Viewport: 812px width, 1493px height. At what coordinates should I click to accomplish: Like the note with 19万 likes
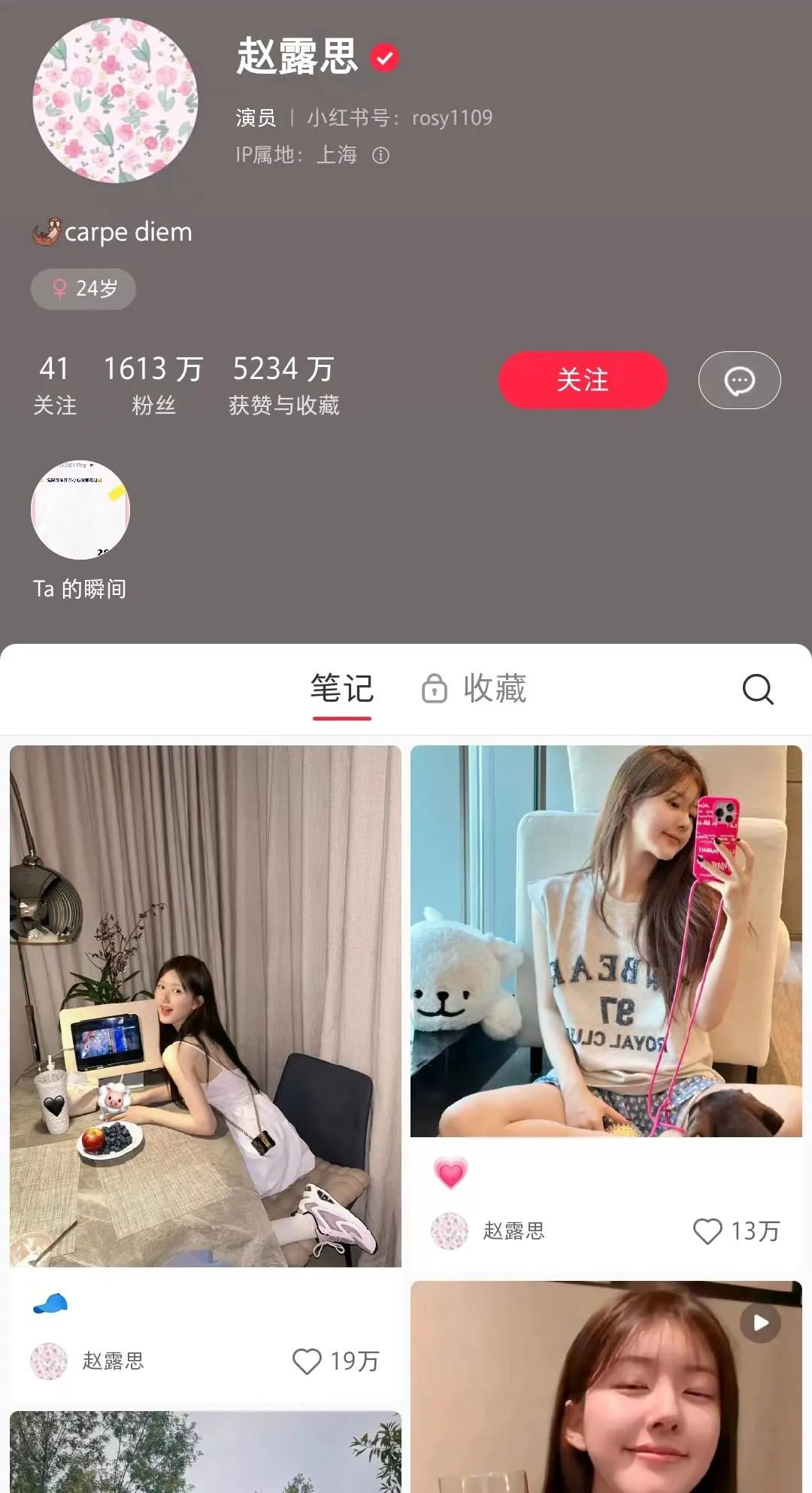tap(307, 1361)
